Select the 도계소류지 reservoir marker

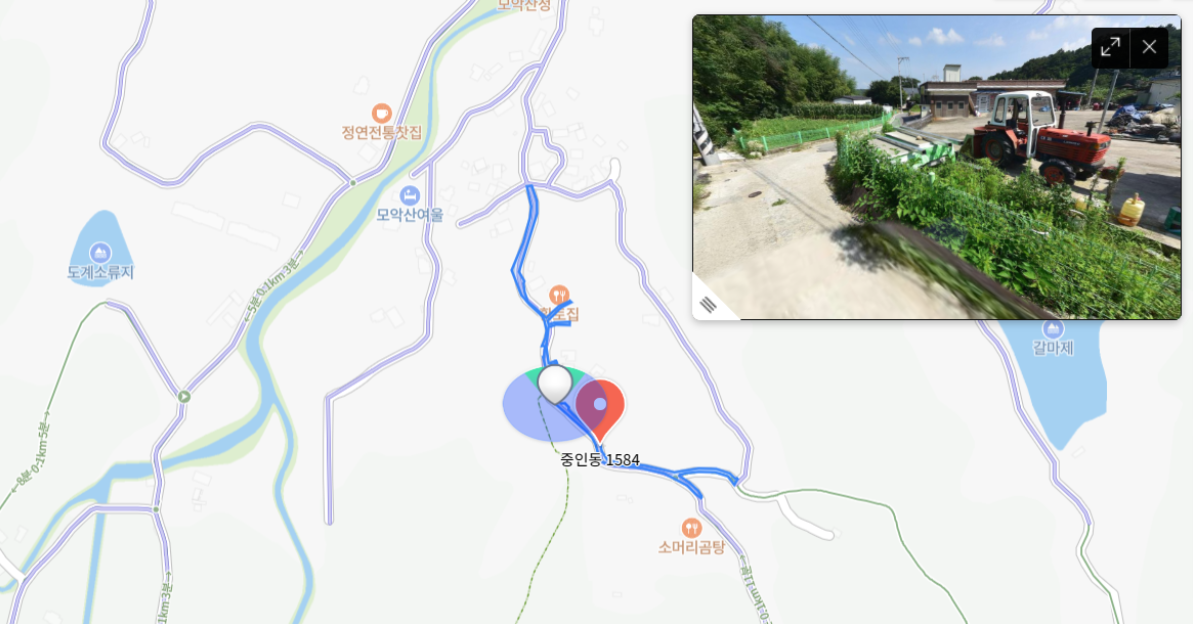99,253
